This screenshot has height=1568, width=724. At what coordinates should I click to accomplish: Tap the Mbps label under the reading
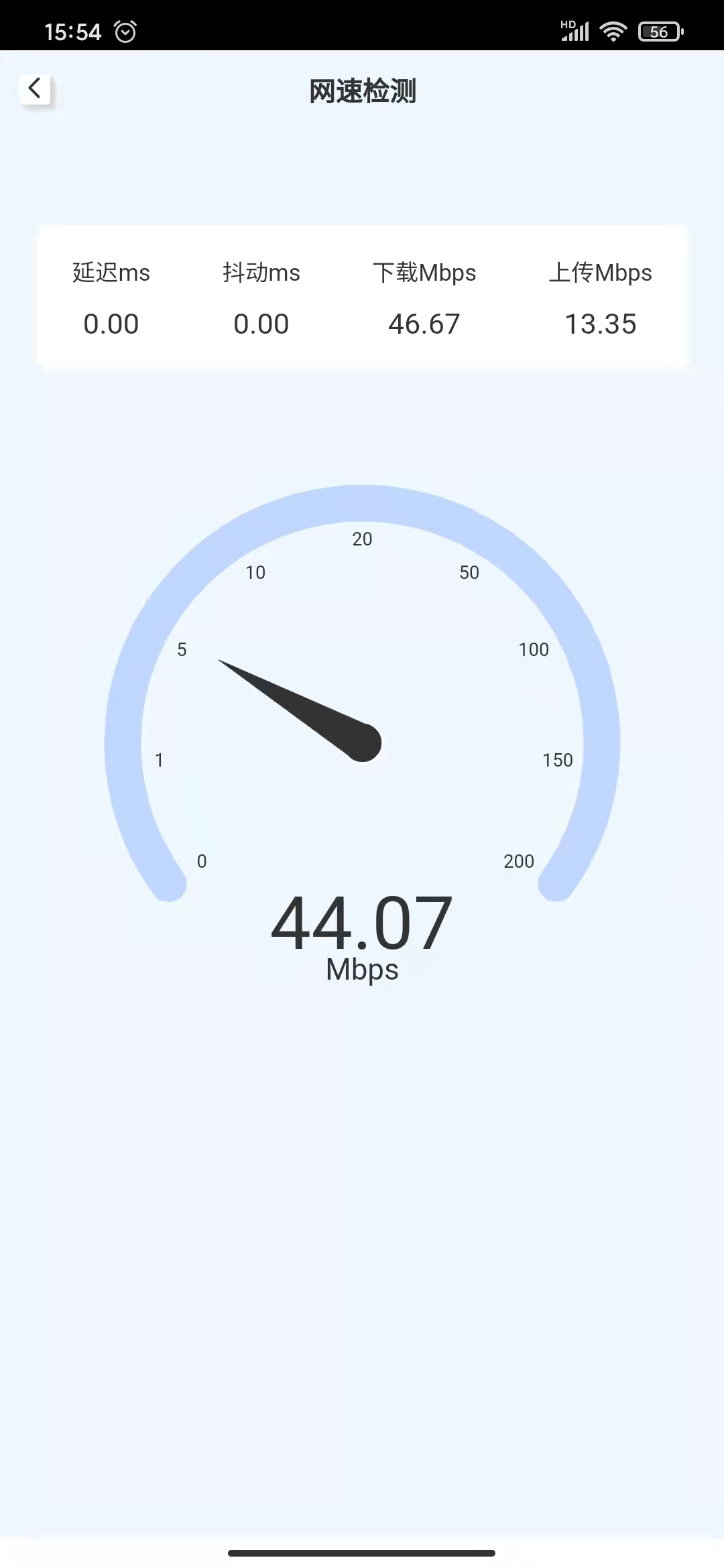pyautogui.click(x=361, y=970)
